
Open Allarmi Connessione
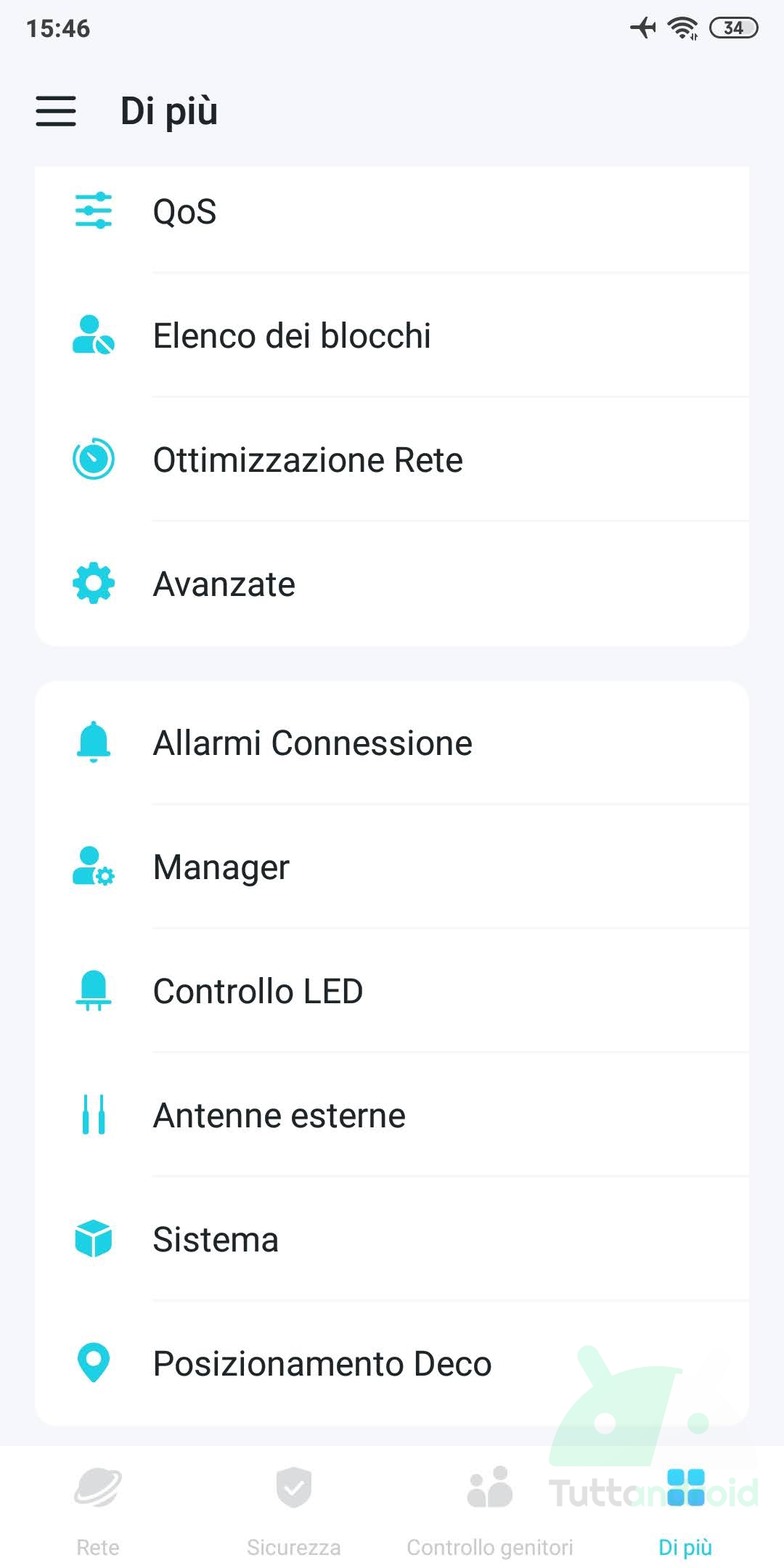[x=392, y=743]
